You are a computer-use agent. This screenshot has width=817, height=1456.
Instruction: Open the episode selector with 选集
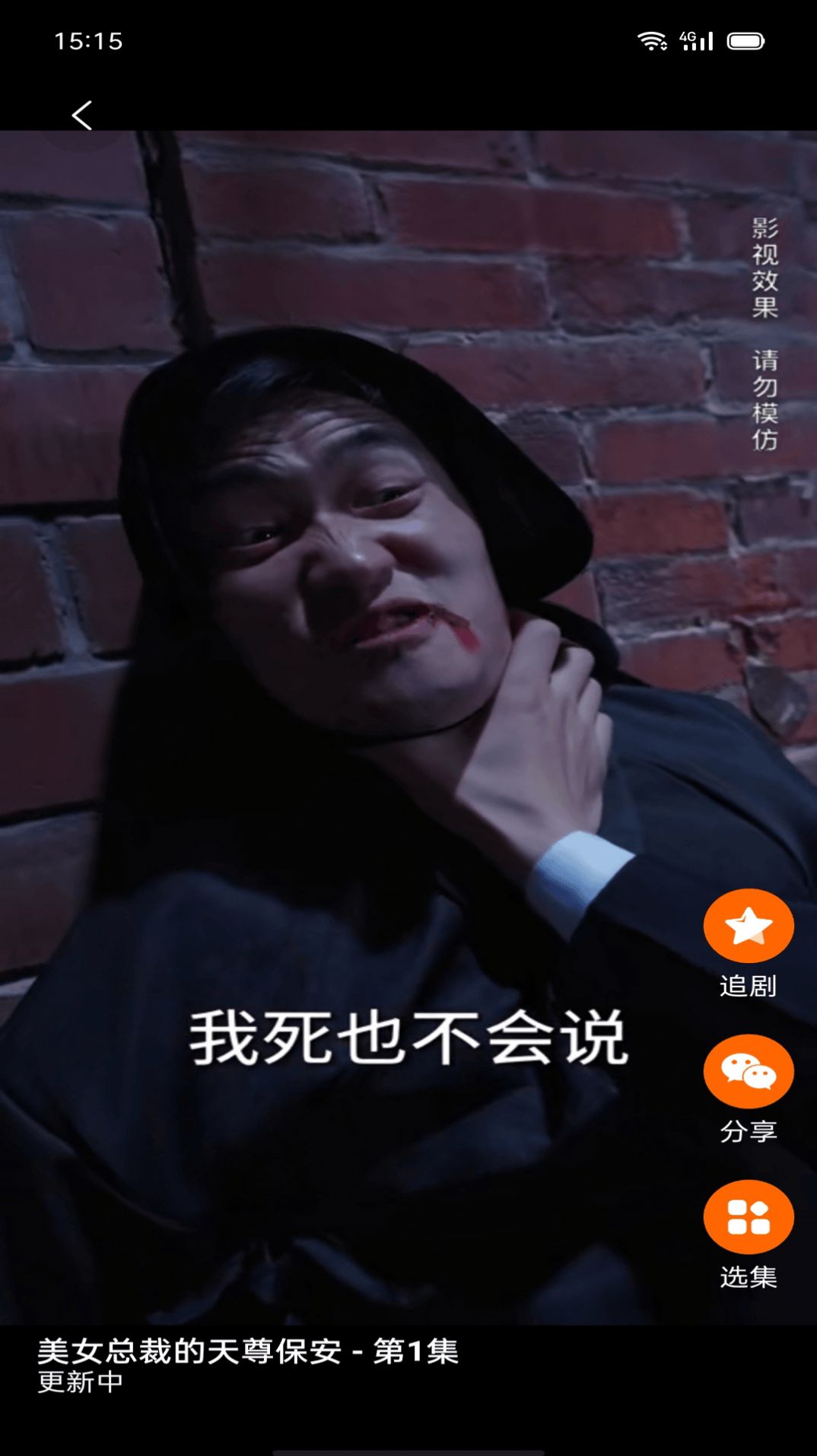[x=748, y=1217]
